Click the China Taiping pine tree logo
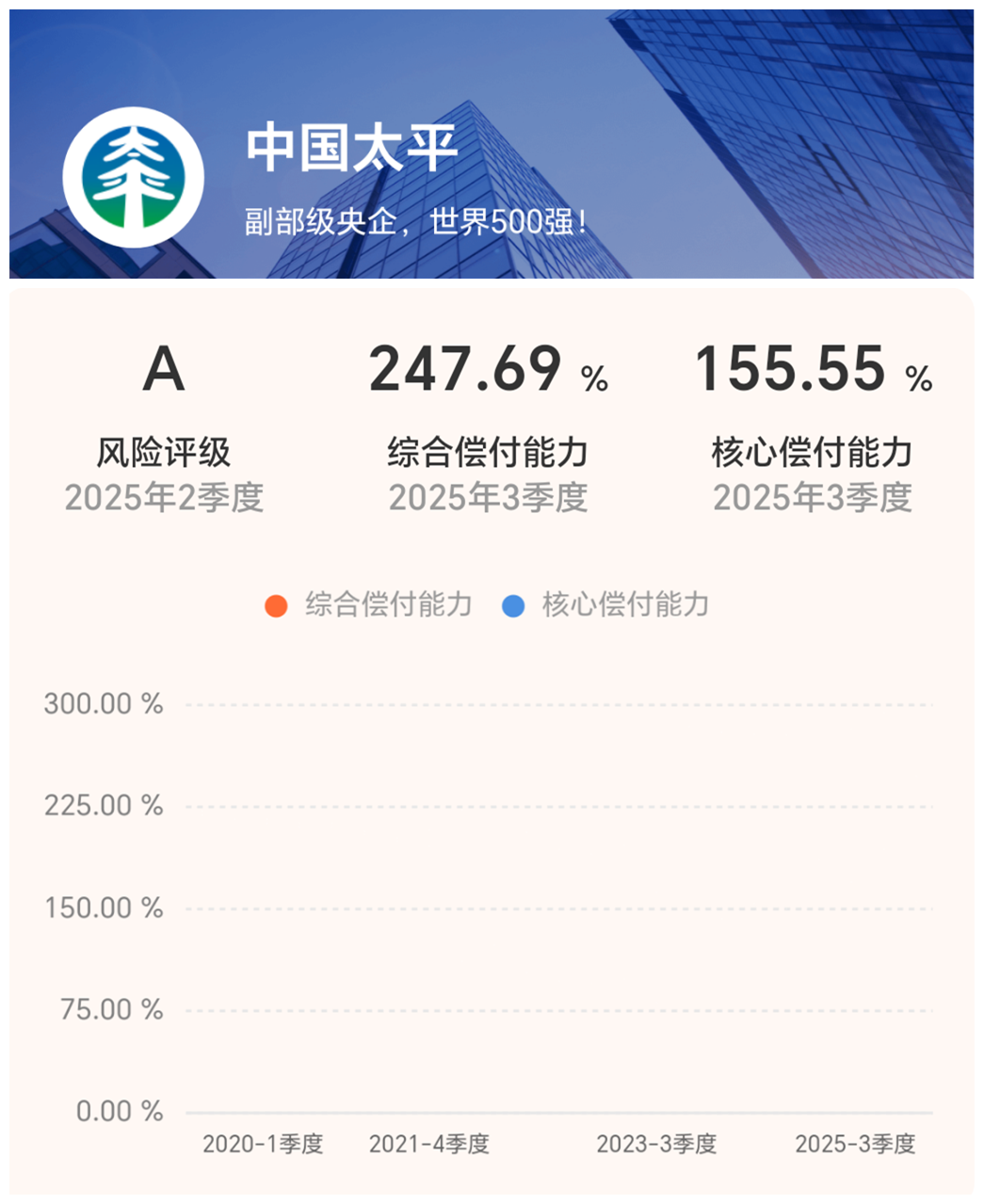Screen dimensions: 984x1204 136,177
